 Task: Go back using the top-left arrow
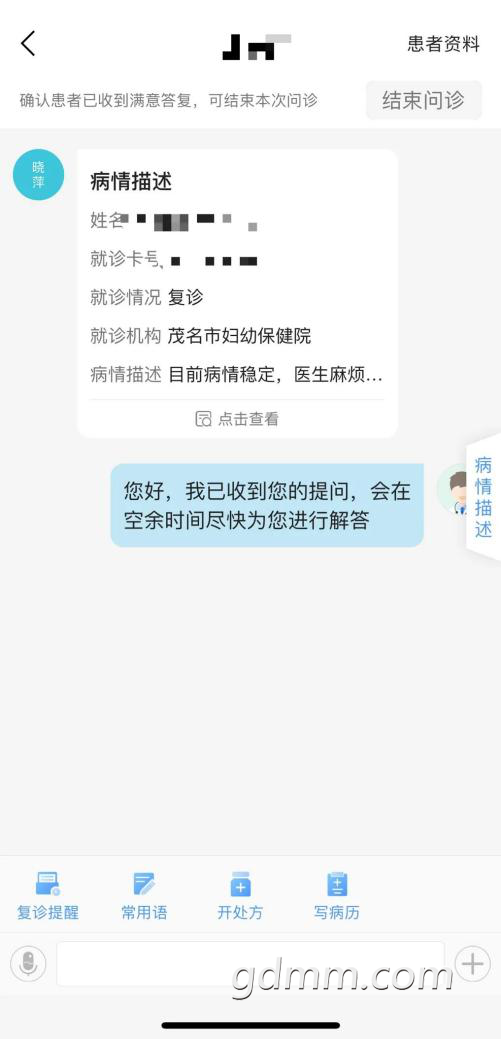28,44
